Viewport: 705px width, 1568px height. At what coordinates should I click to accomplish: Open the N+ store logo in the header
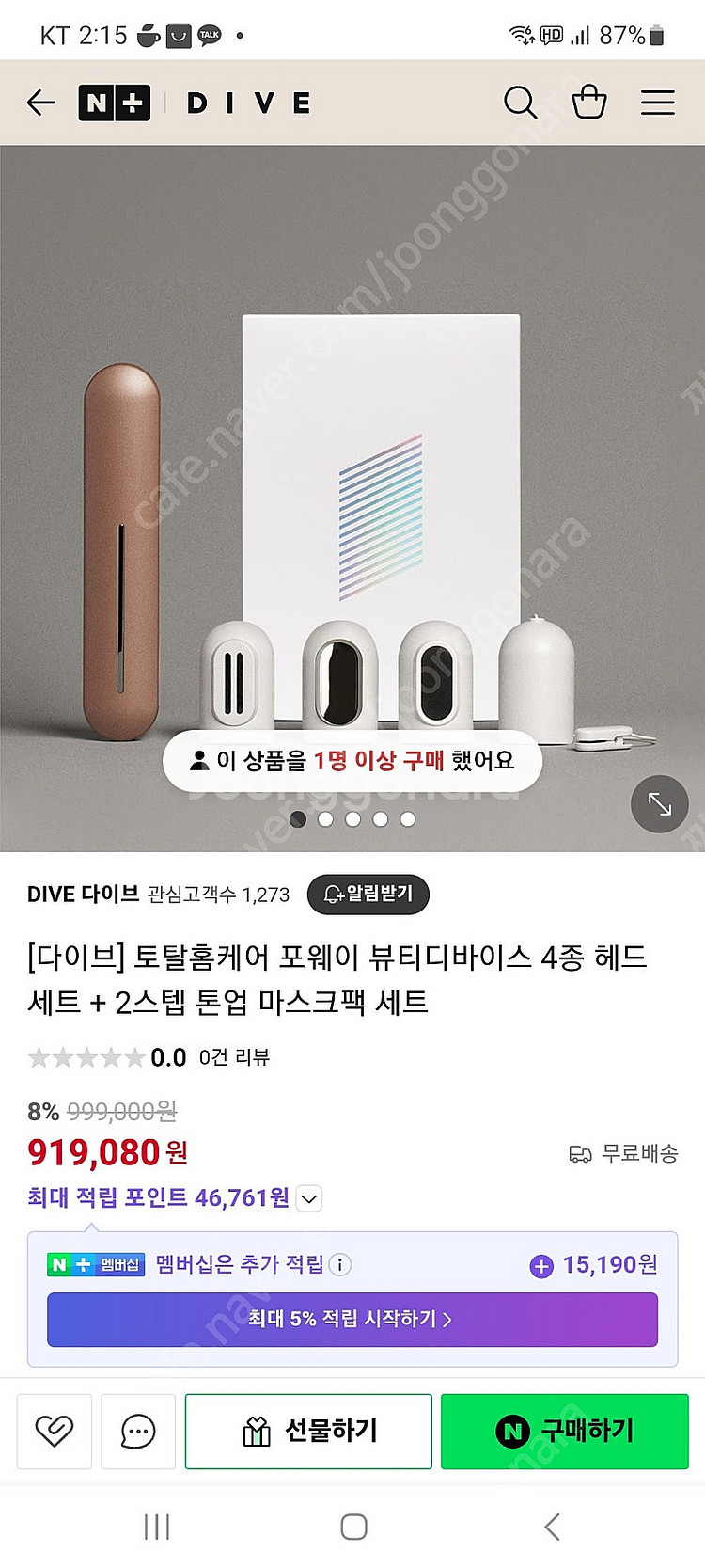point(114,103)
